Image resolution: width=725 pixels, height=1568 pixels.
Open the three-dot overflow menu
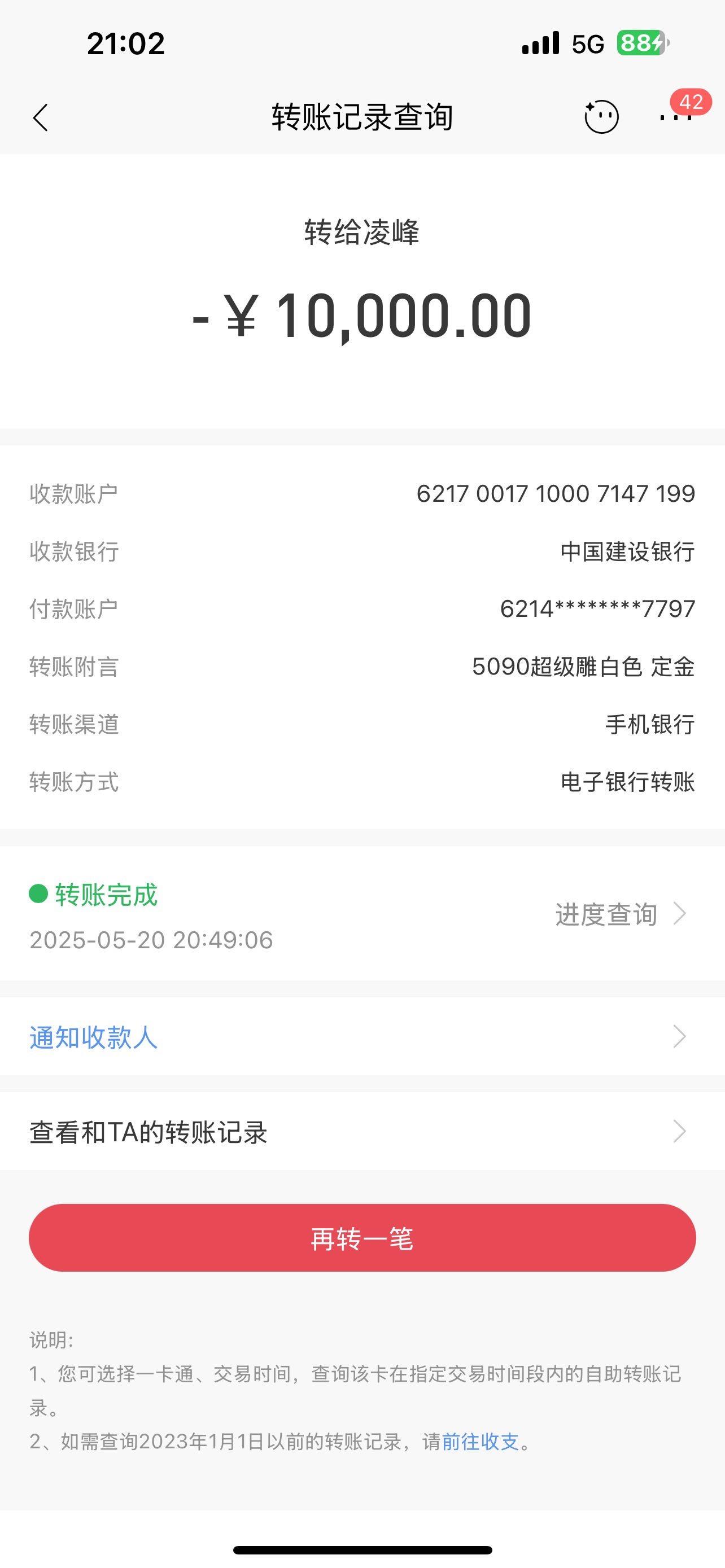click(676, 117)
